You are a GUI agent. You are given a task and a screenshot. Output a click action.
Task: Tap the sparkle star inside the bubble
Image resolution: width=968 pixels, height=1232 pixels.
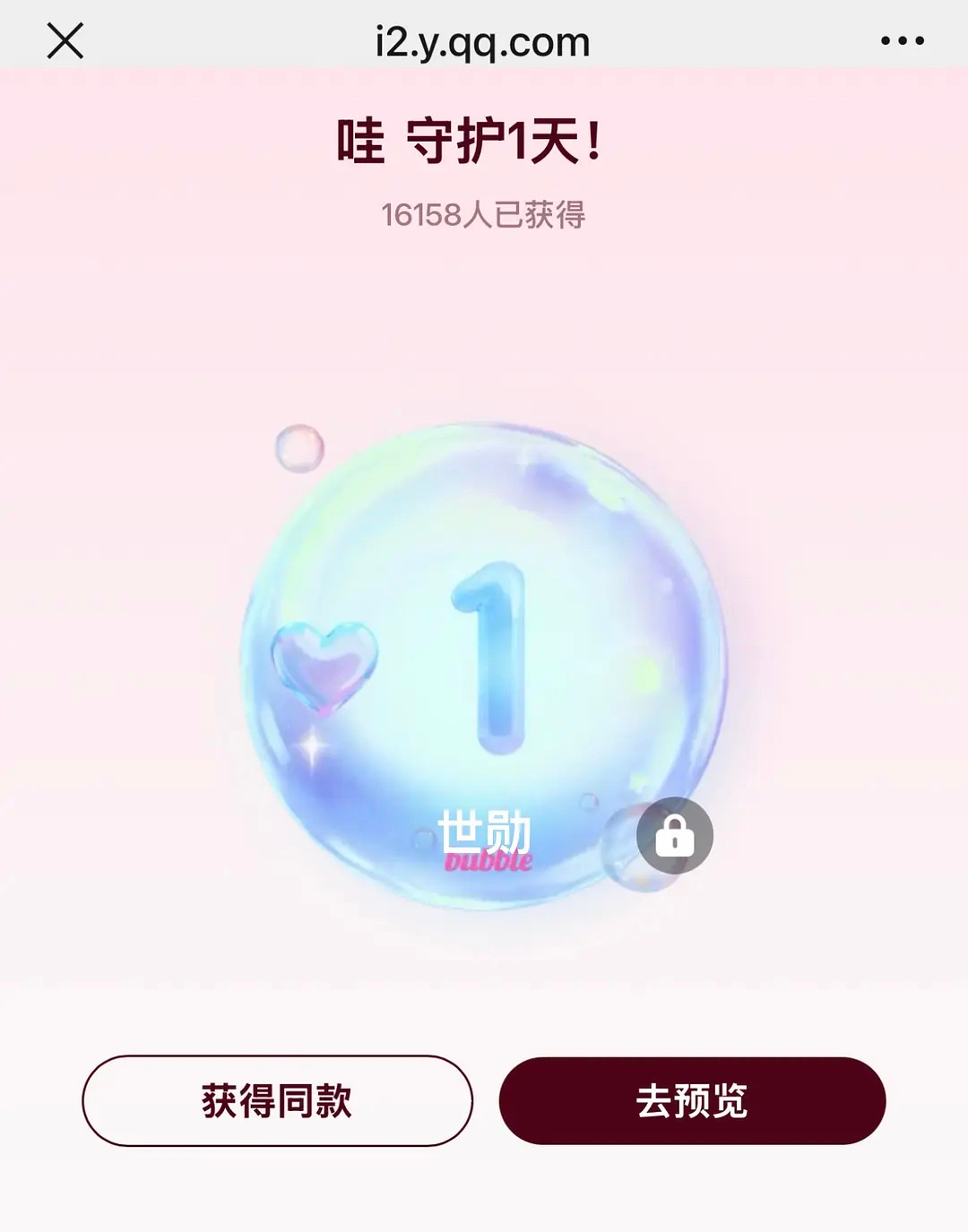311,745
